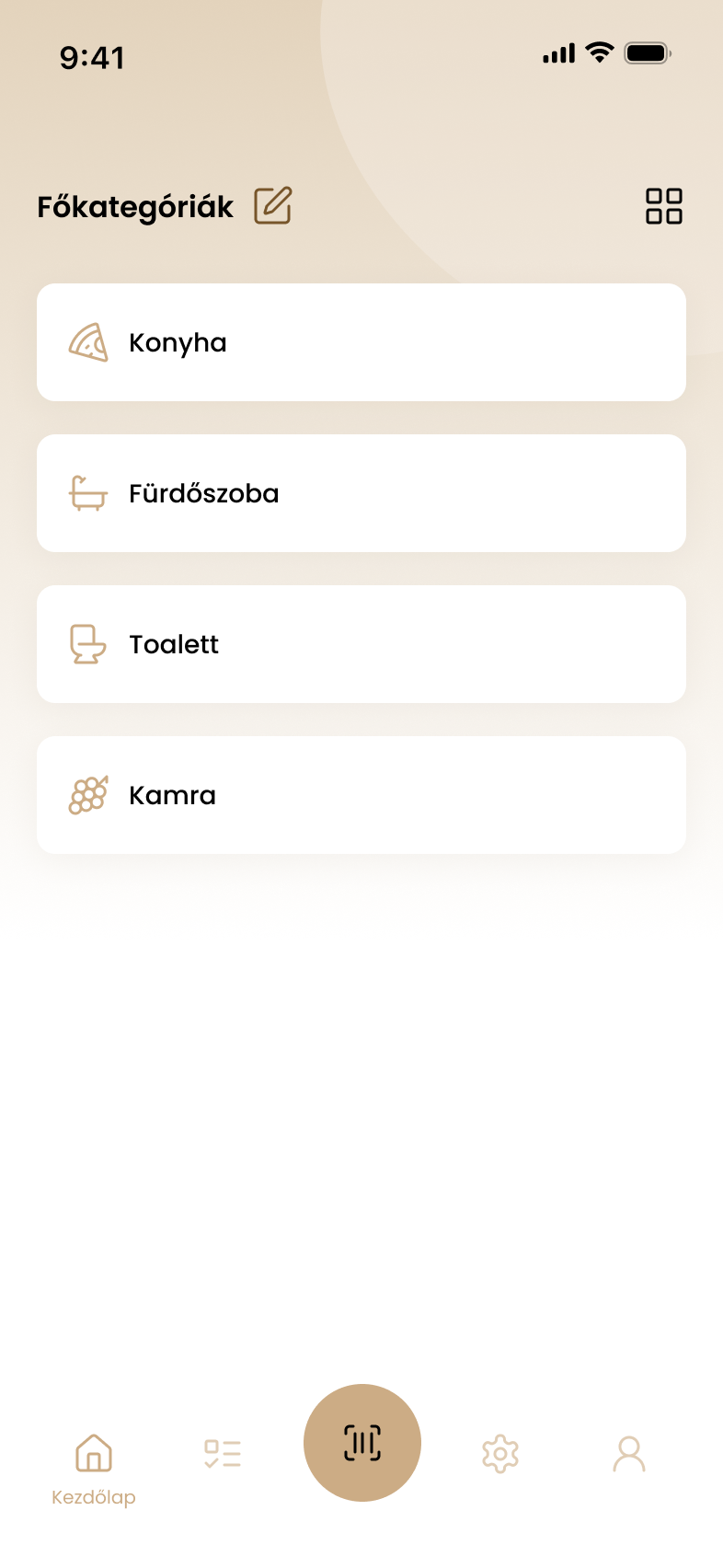Open the Kamra category
Image resolution: width=723 pixels, height=1568 pixels.
point(361,795)
